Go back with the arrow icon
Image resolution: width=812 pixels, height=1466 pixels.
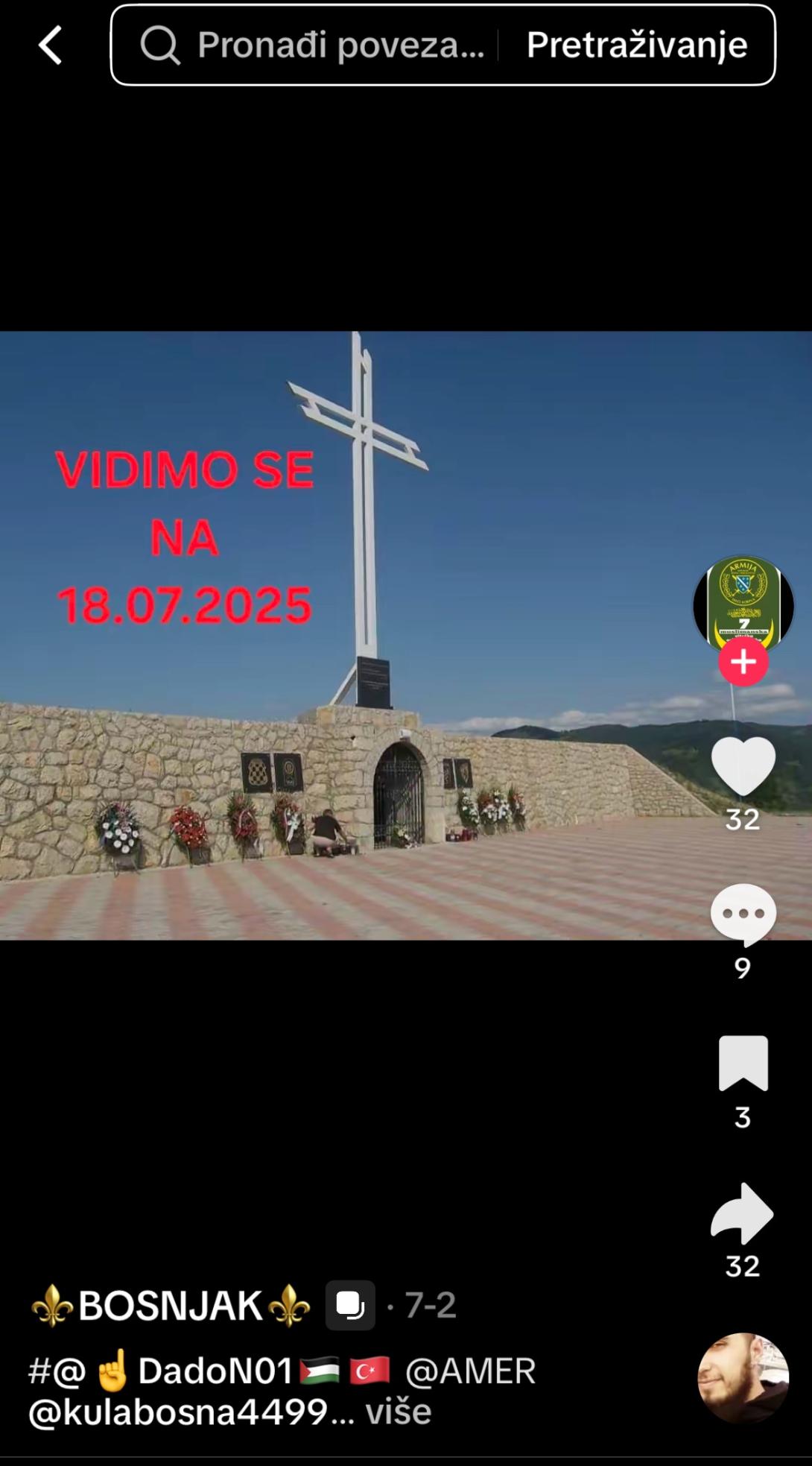[x=50, y=45]
